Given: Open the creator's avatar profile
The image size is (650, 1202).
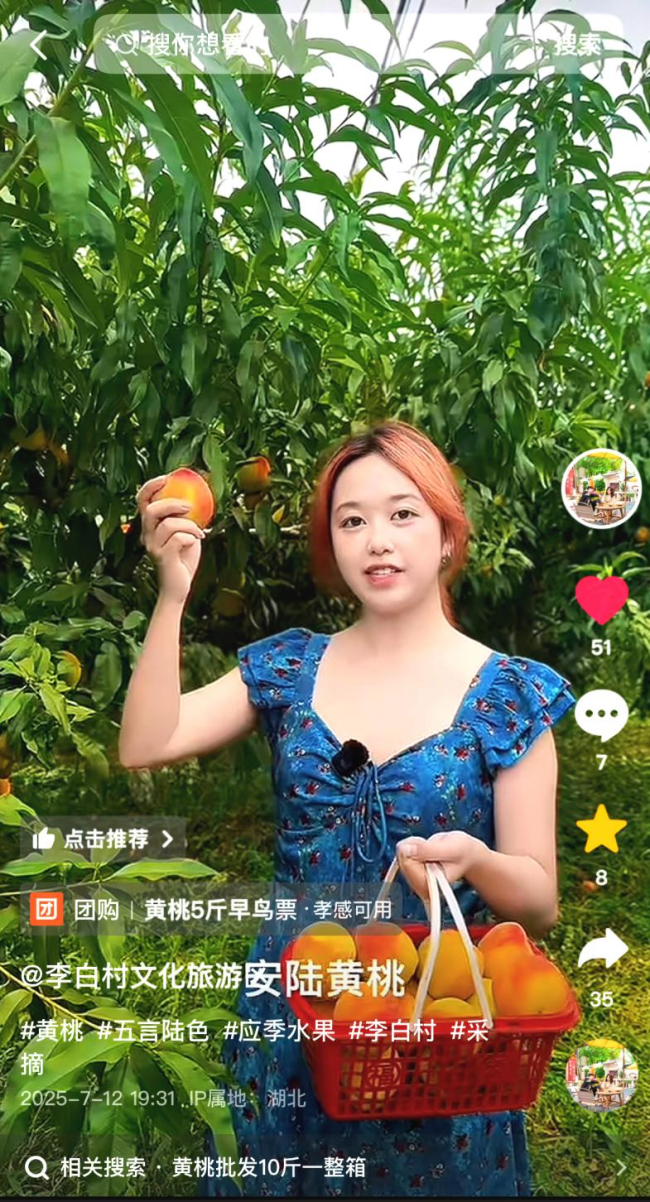Looking at the screenshot, I should click(601, 489).
